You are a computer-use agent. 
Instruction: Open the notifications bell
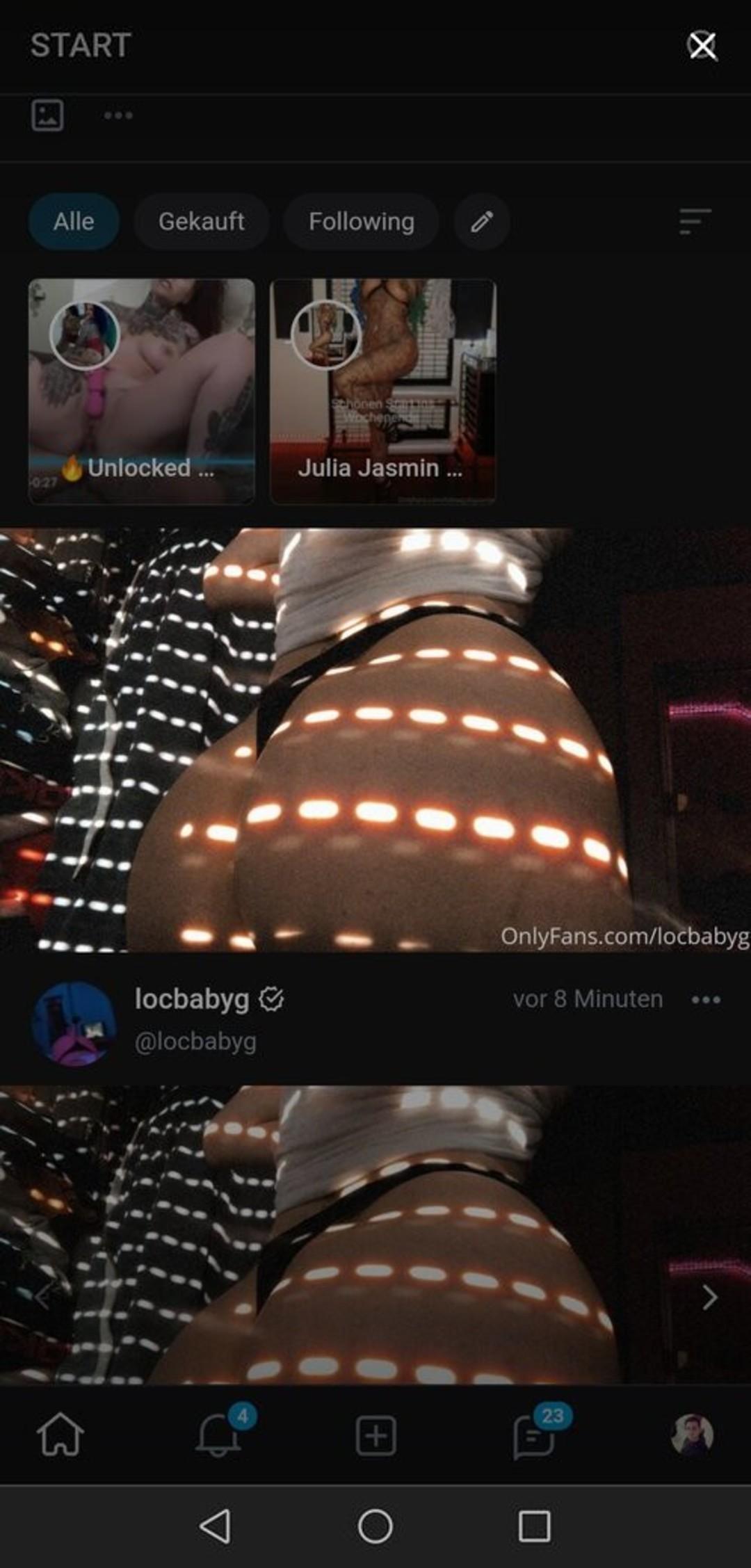click(x=218, y=1434)
